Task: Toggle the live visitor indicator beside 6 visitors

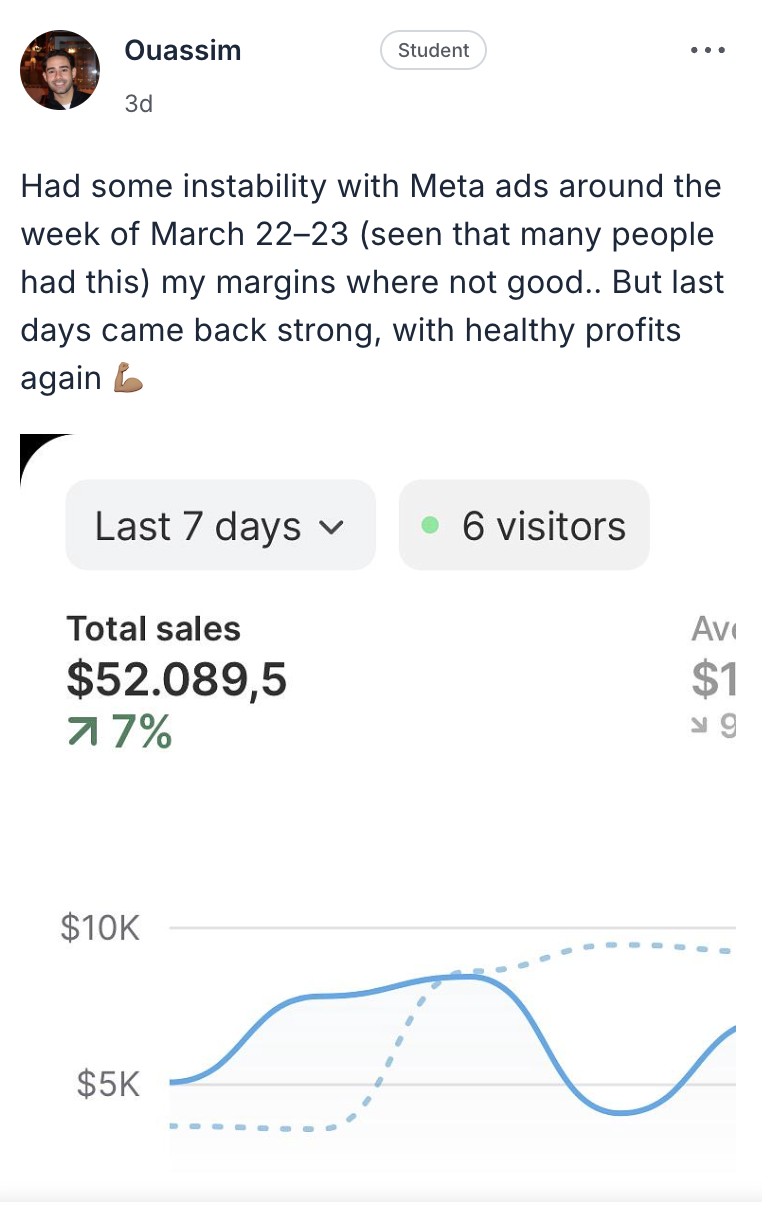Action: (x=430, y=524)
